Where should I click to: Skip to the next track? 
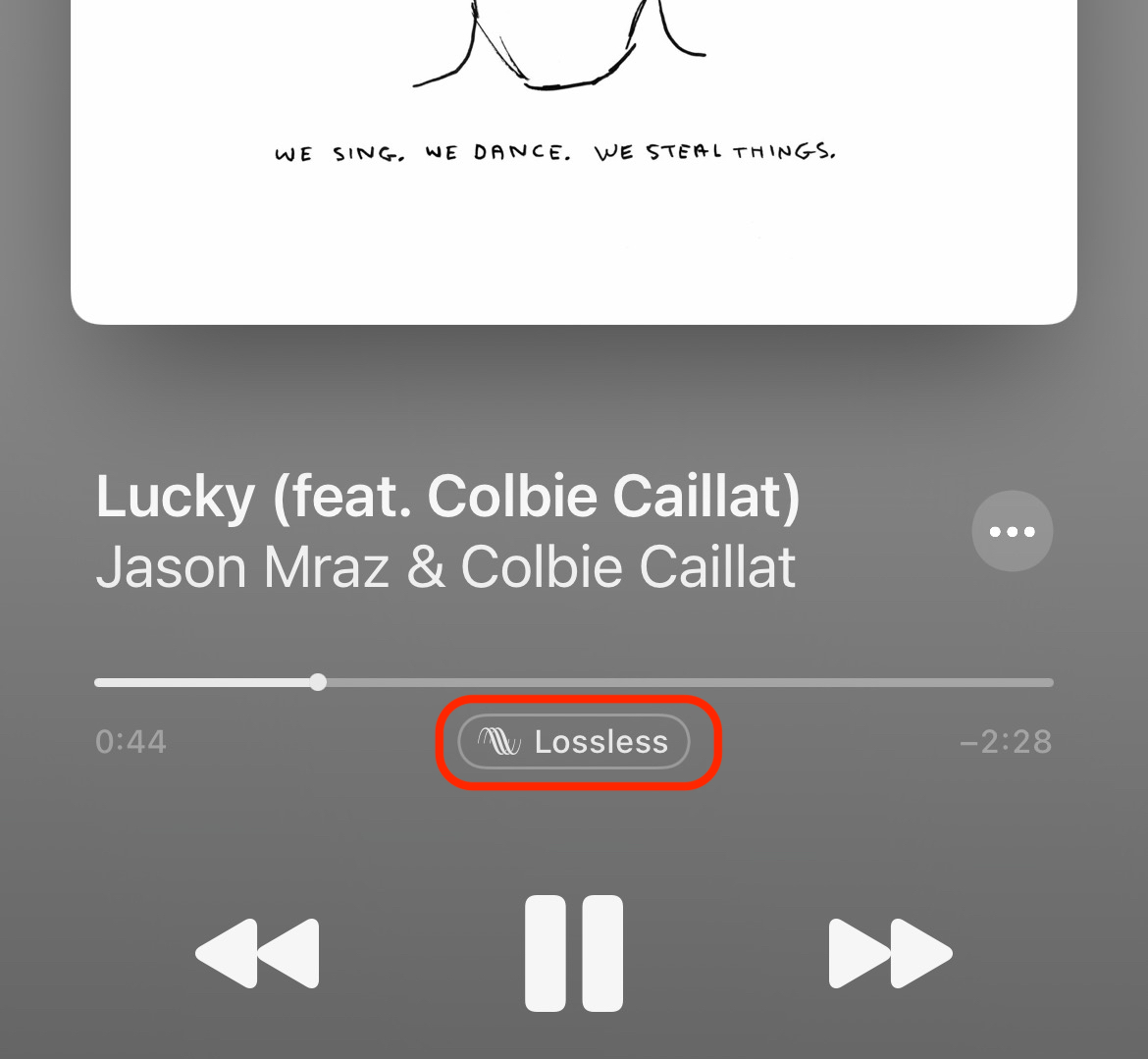890,953
